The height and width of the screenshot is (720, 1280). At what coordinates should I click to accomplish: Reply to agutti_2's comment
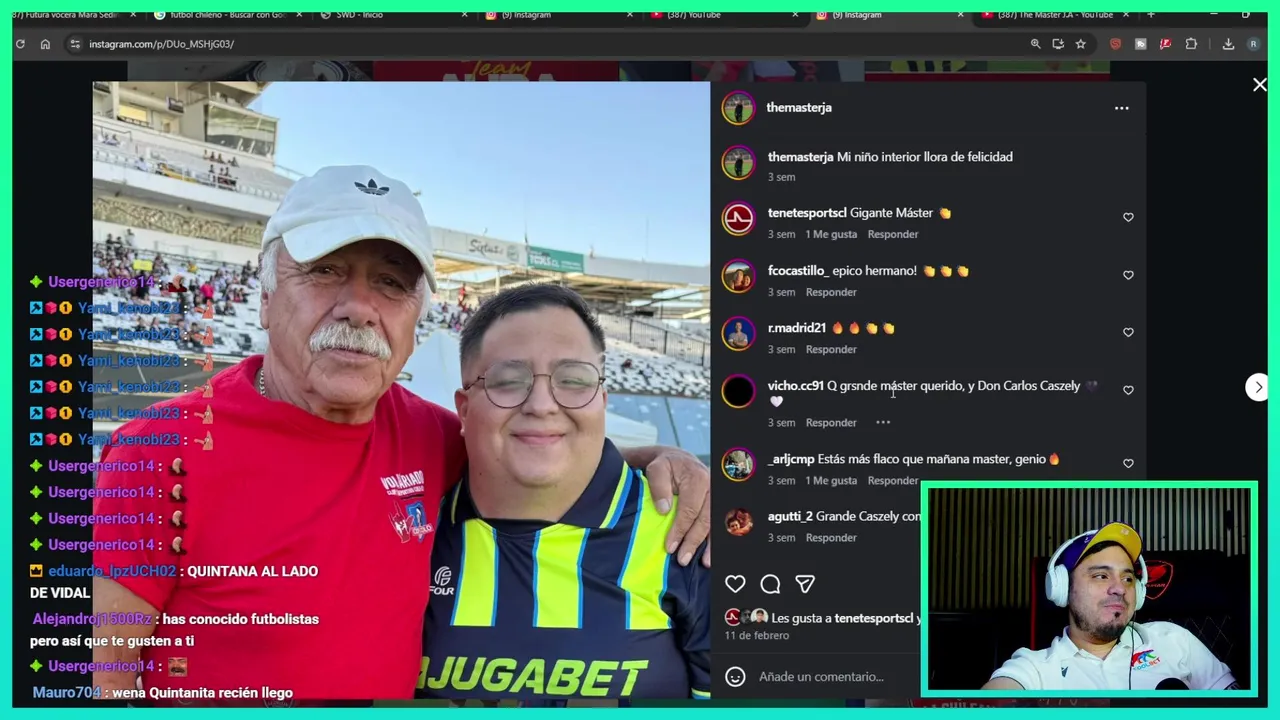point(831,538)
